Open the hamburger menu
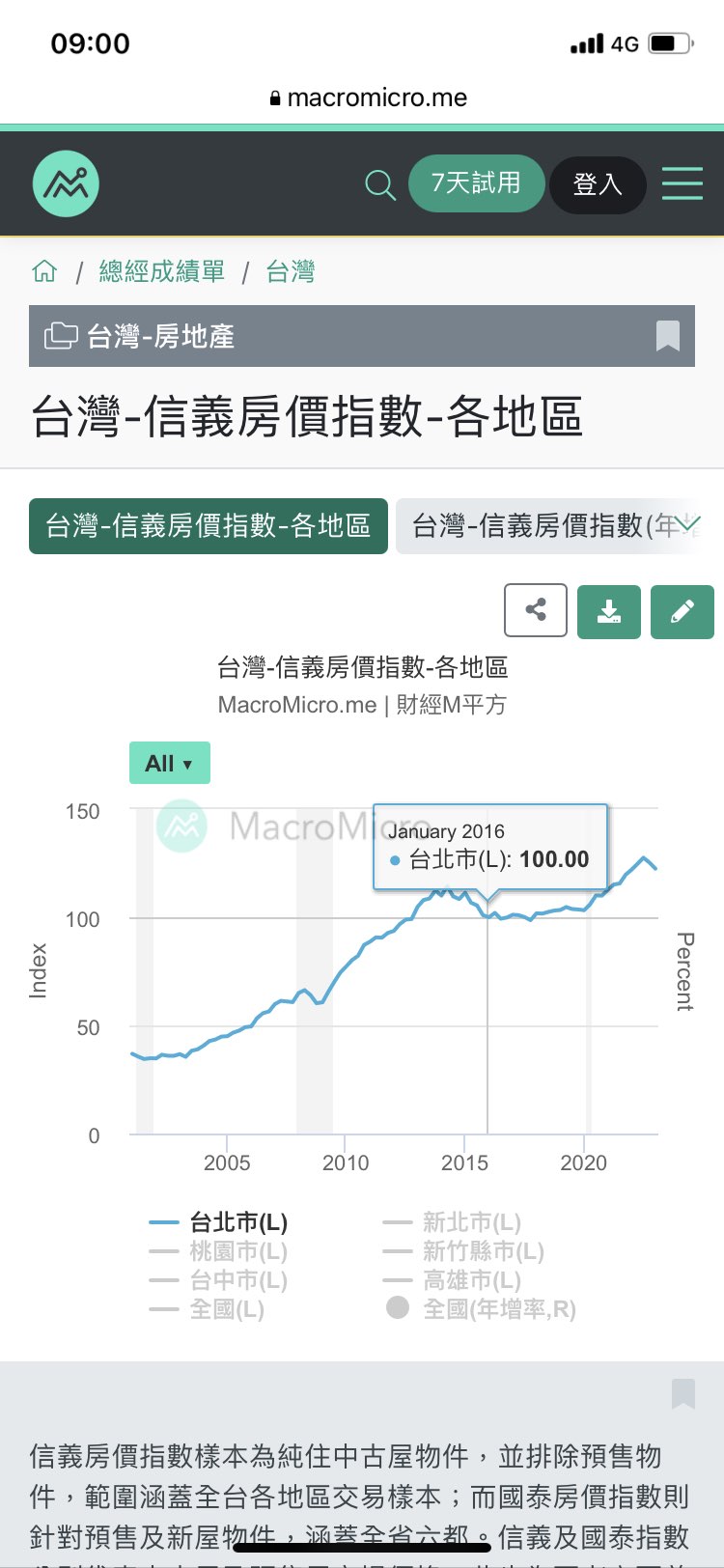This screenshot has width=724, height=1568. coord(682,183)
